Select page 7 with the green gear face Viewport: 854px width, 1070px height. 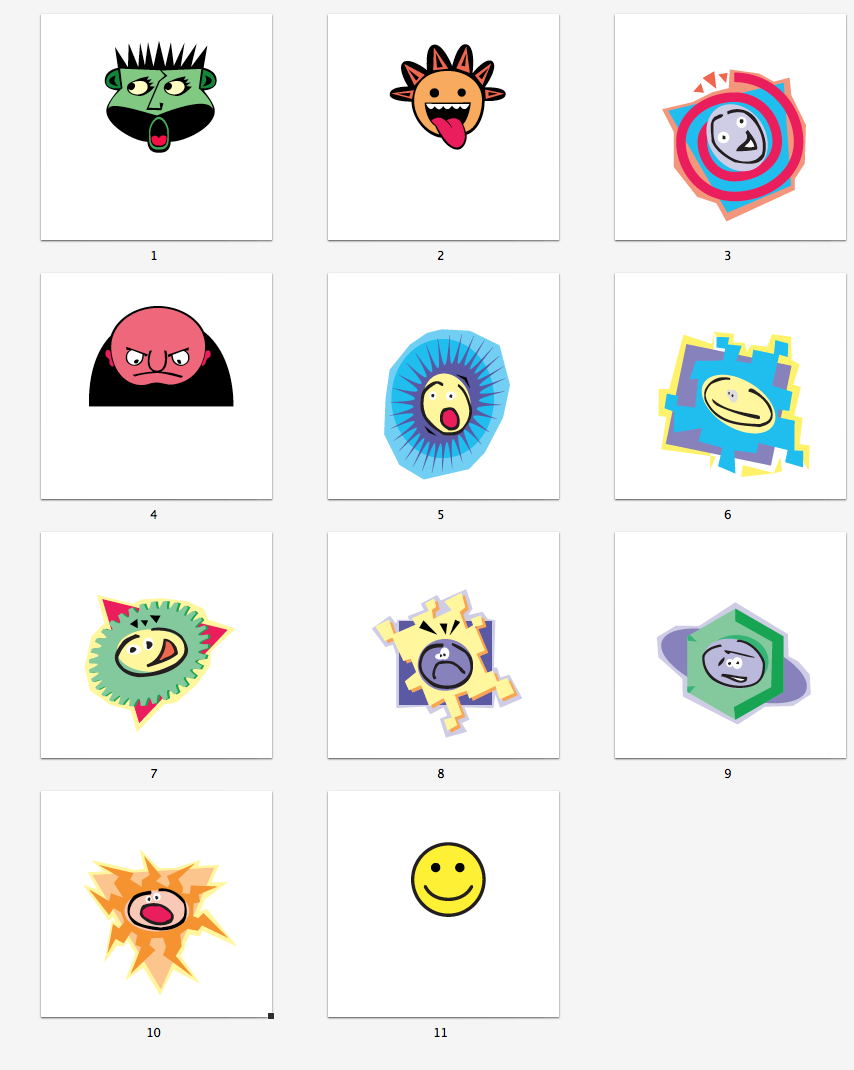pyautogui.click(x=156, y=645)
